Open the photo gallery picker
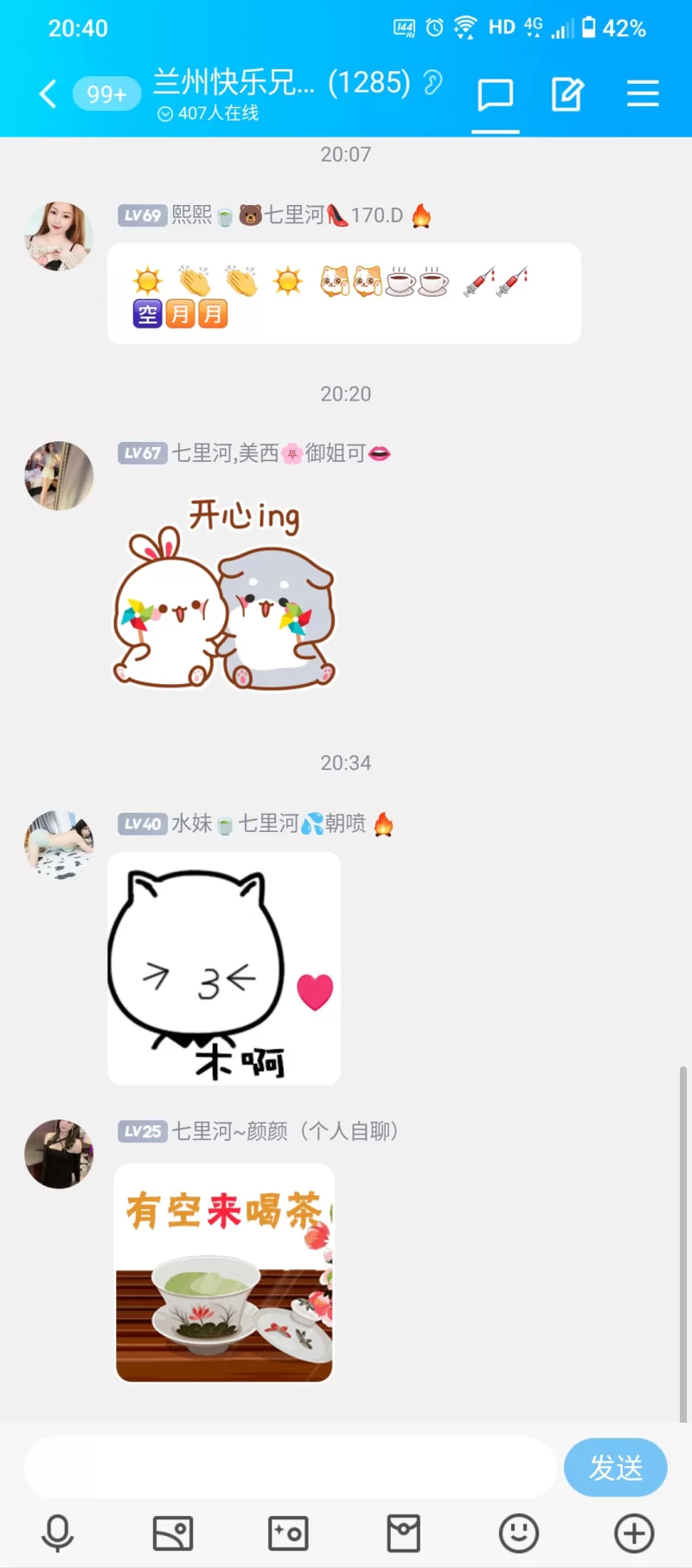The width and height of the screenshot is (692, 1568). (x=173, y=1533)
